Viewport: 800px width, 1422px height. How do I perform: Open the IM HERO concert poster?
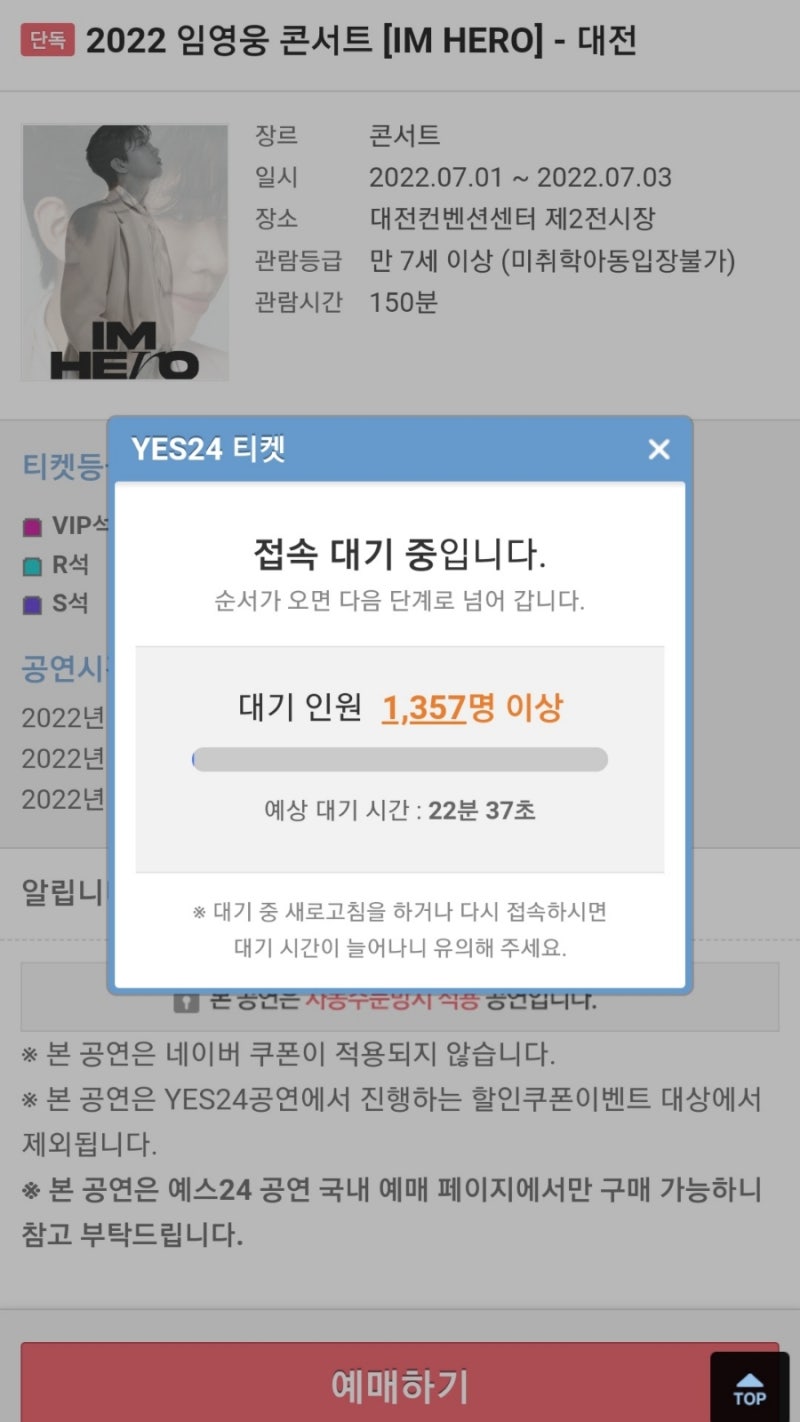[125, 252]
